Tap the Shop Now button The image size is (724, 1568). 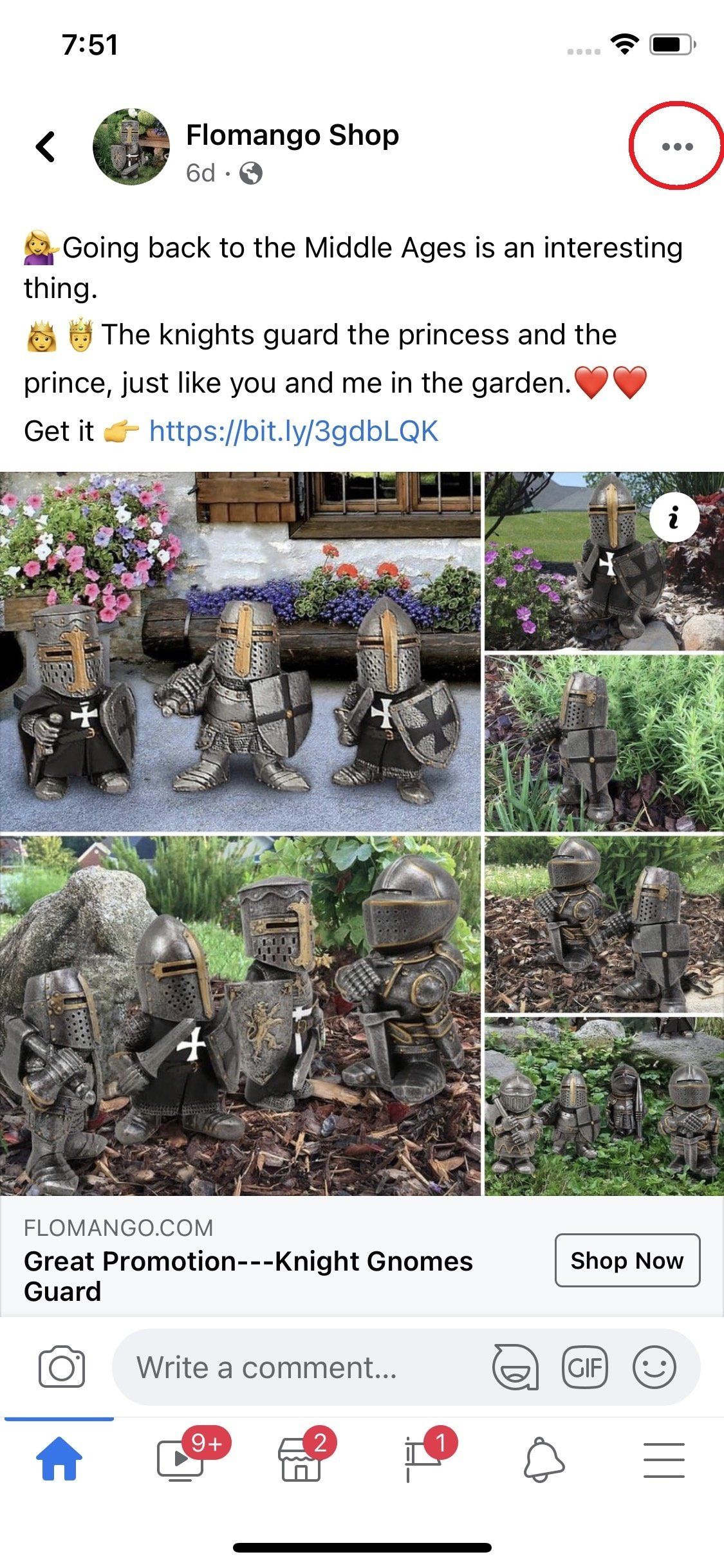click(x=627, y=1261)
